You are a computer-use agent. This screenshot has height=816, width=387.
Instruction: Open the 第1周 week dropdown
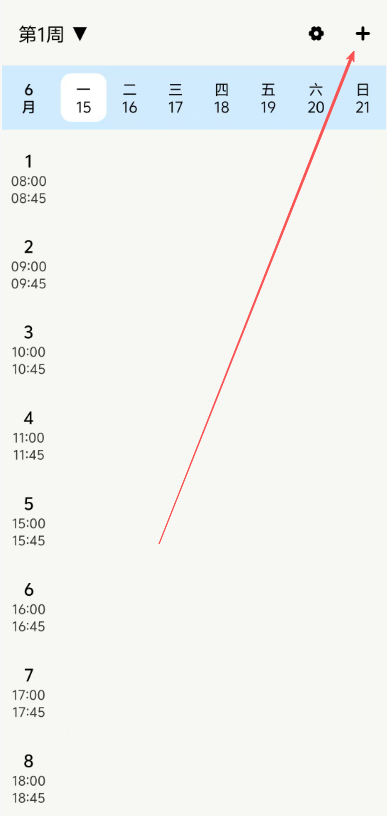pos(53,35)
